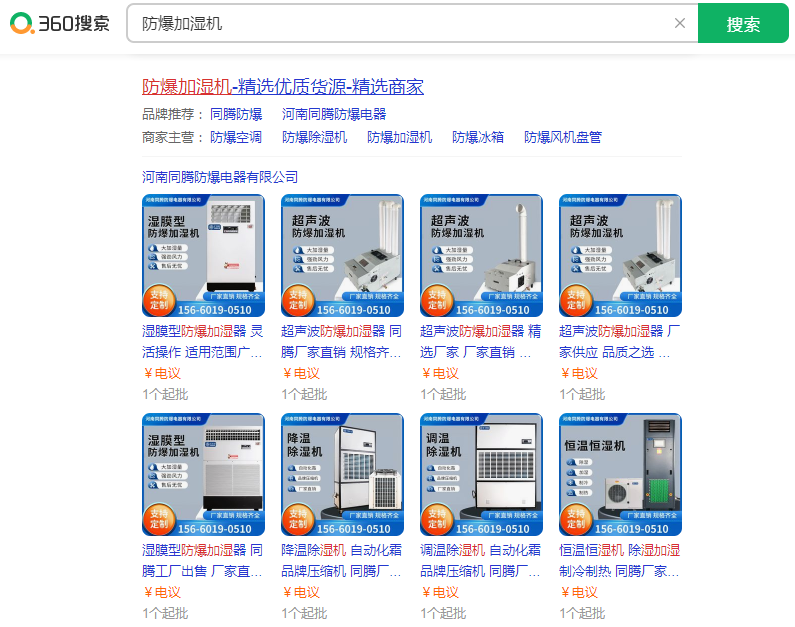This screenshot has width=795, height=627.
Task: Open the 恒温恒湿机 除湿加湿 product card
Action: pos(620,476)
